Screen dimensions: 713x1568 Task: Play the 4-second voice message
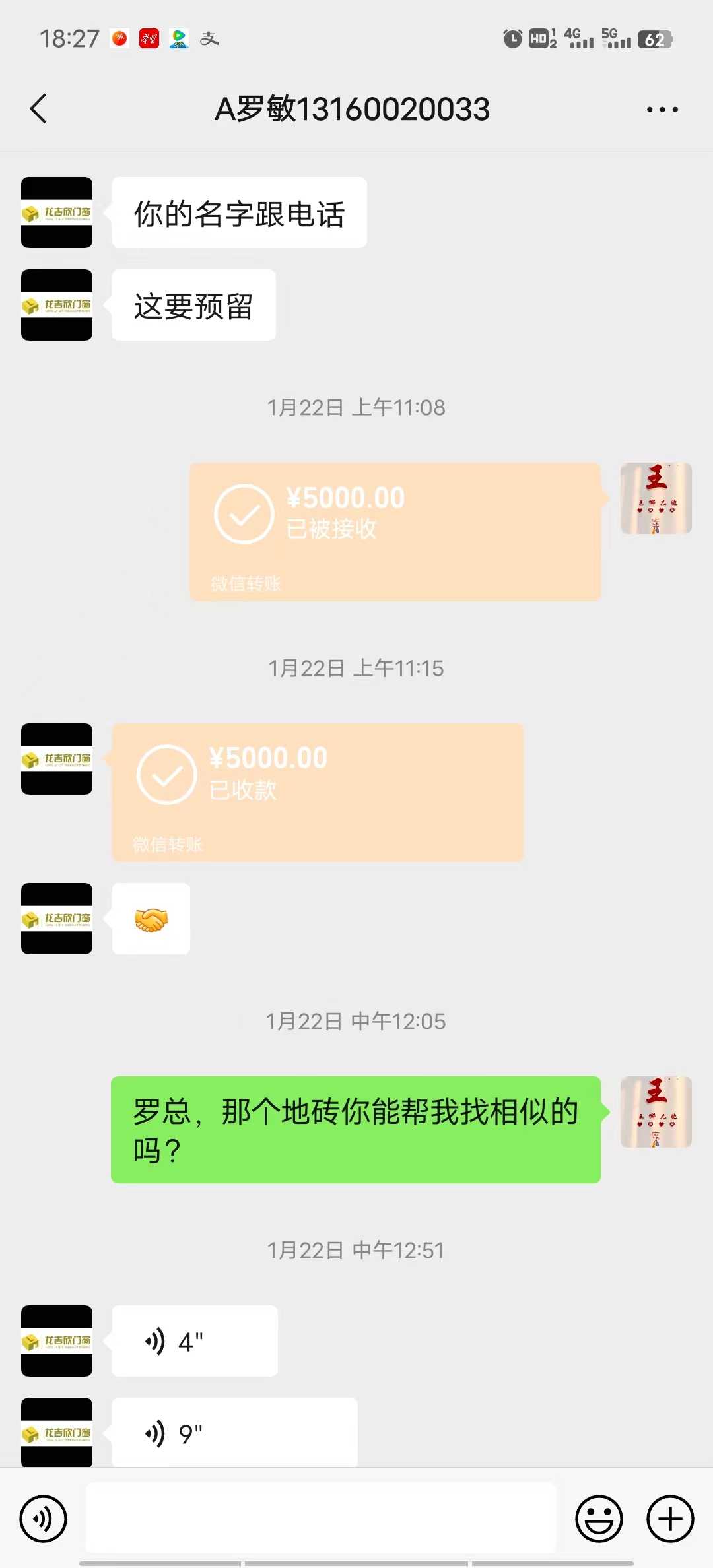(x=195, y=1340)
